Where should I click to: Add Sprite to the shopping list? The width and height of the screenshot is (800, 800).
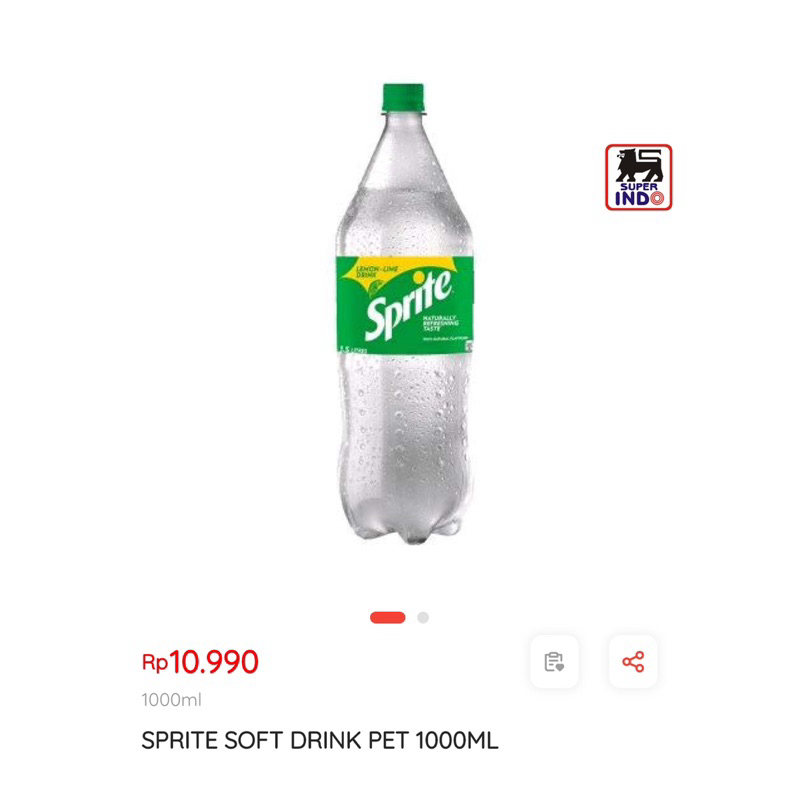(x=554, y=662)
